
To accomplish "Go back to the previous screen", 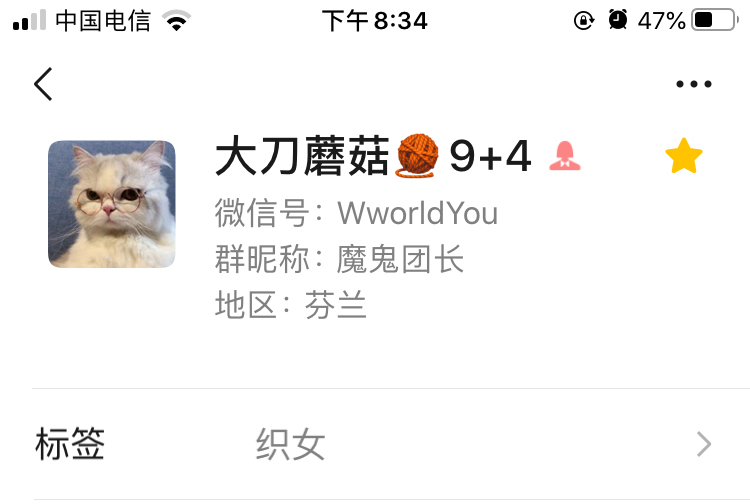I will [43, 84].
